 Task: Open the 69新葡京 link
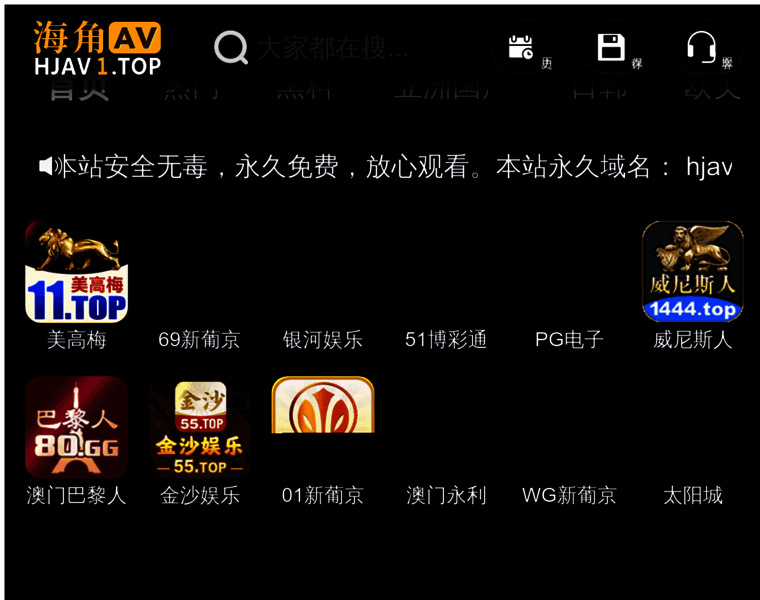pyautogui.click(x=199, y=339)
